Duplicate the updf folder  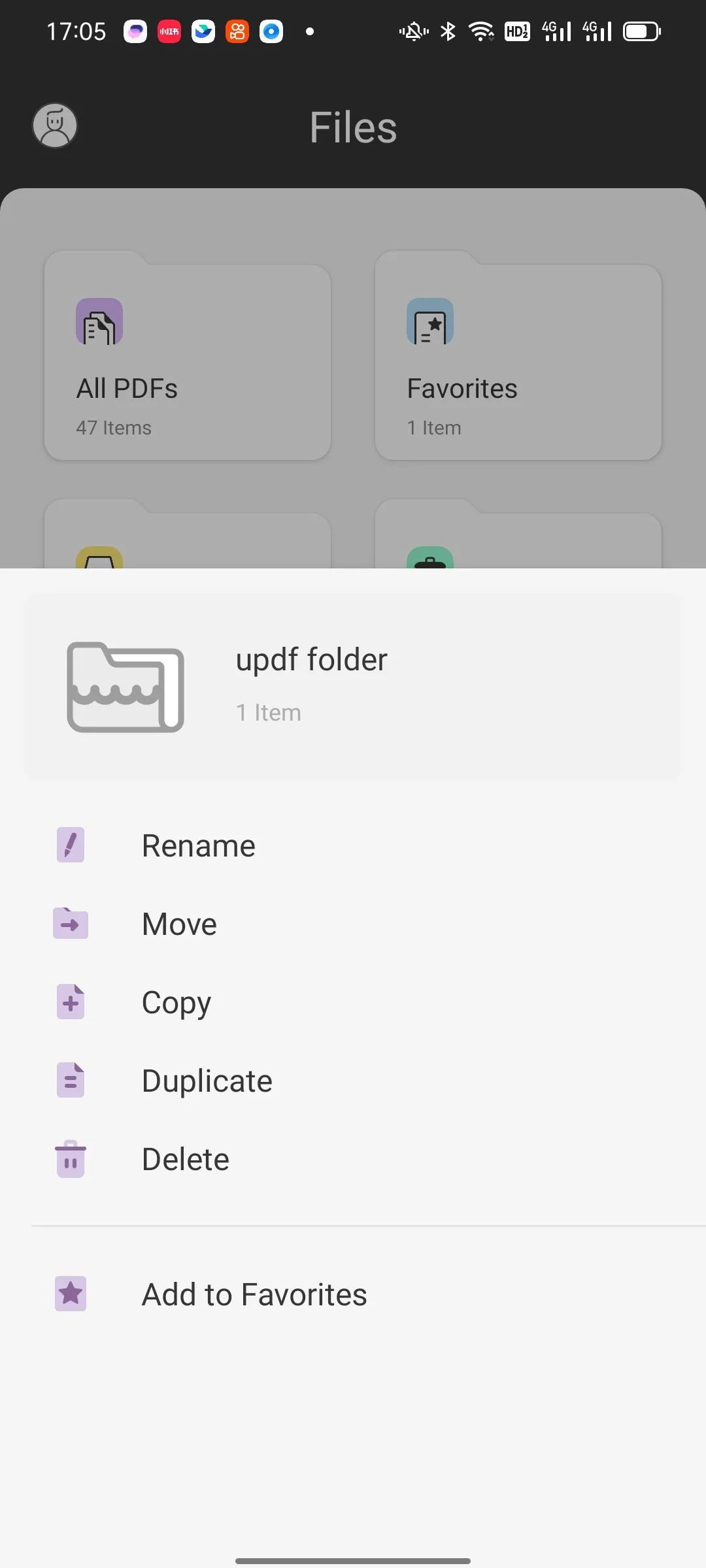point(207,1081)
